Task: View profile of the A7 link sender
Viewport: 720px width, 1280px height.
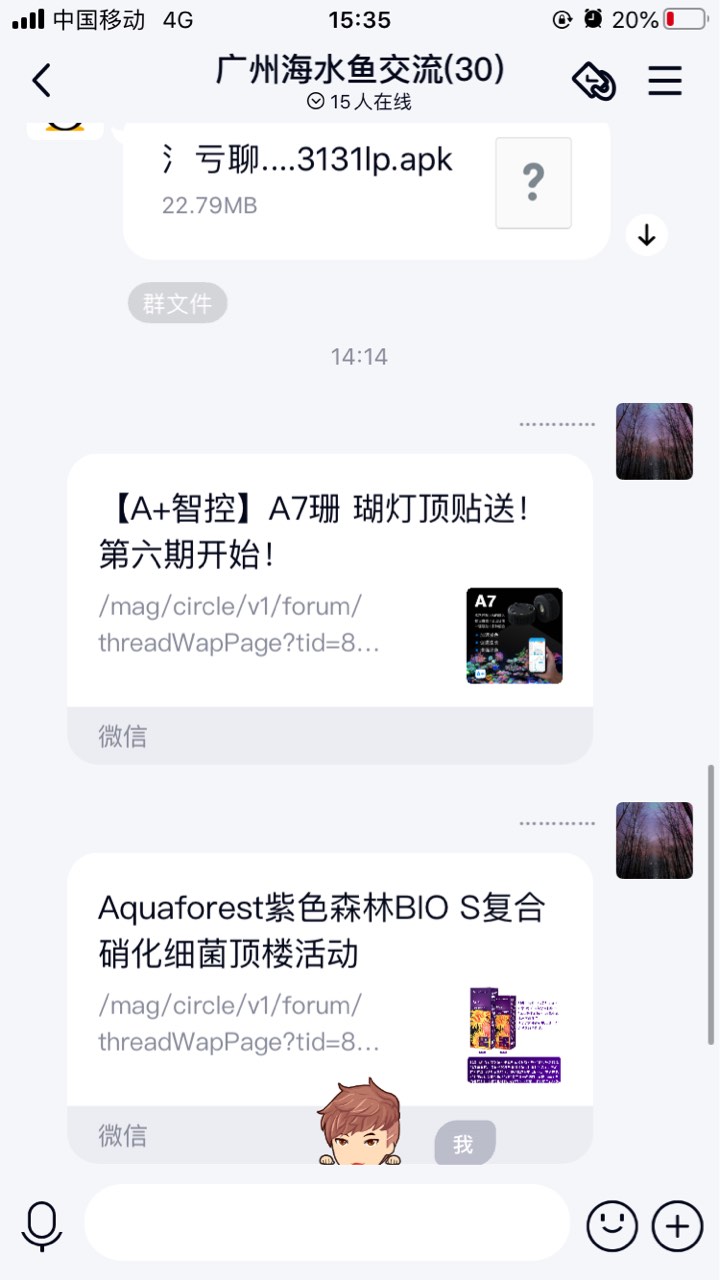Action: pos(654,441)
